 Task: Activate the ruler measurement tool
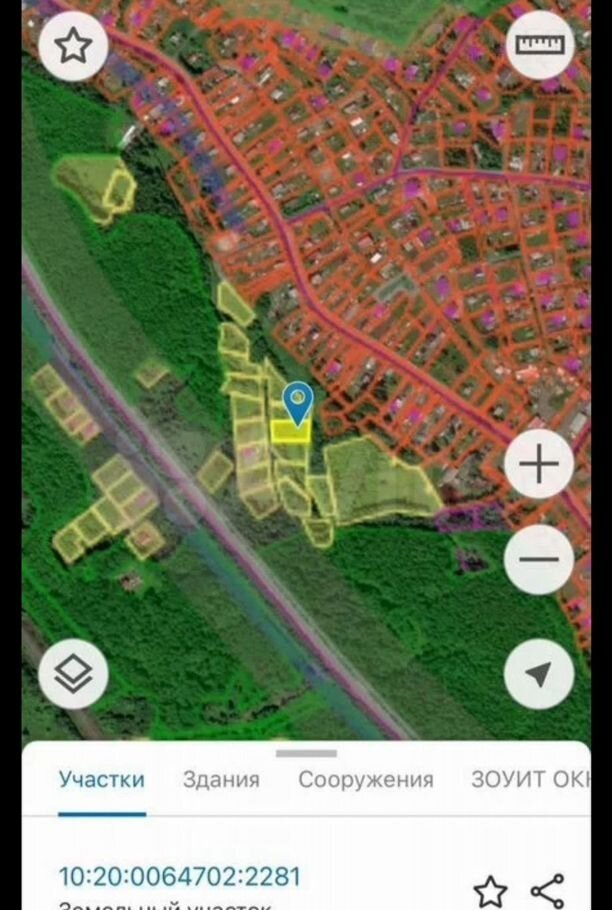coord(539,46)
